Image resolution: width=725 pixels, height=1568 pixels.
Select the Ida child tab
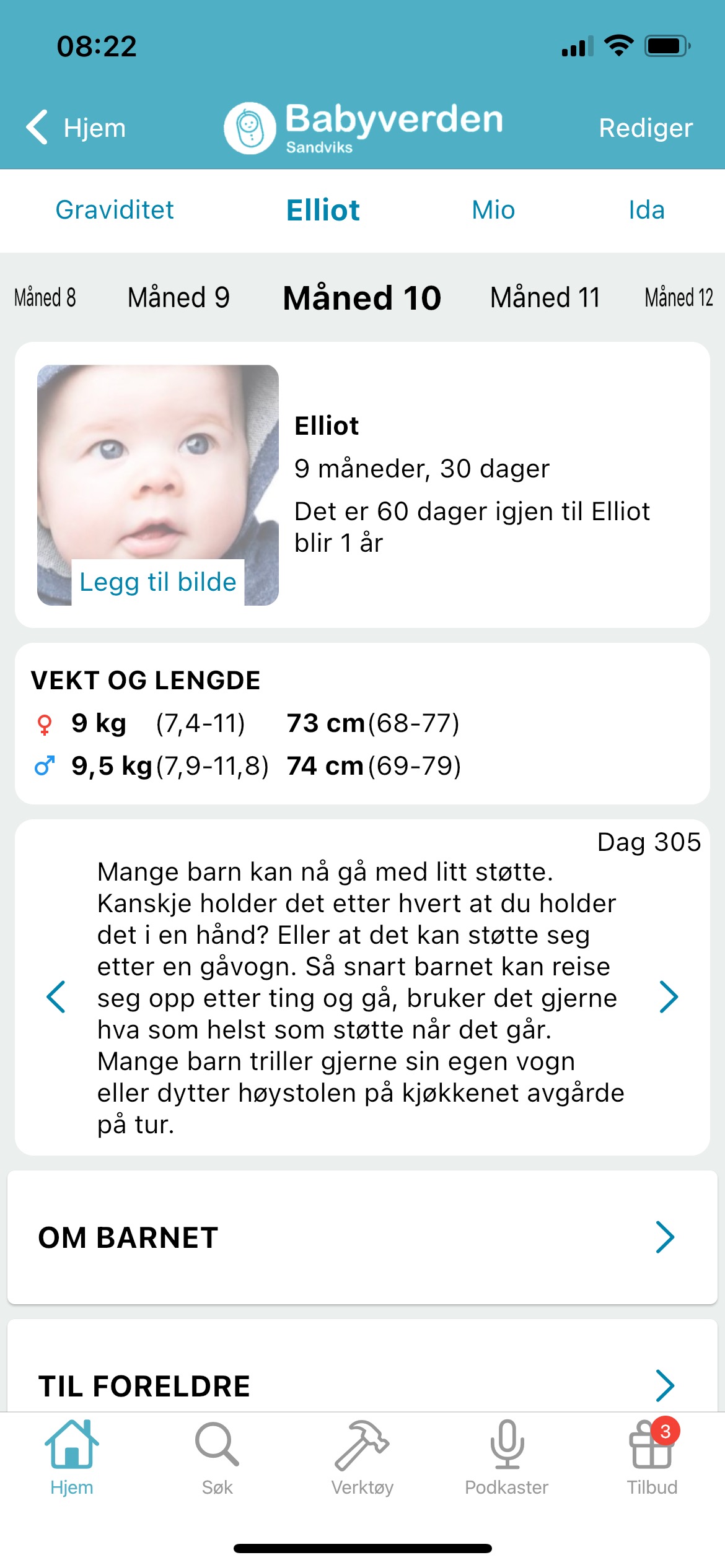click(x=646, y=210)
